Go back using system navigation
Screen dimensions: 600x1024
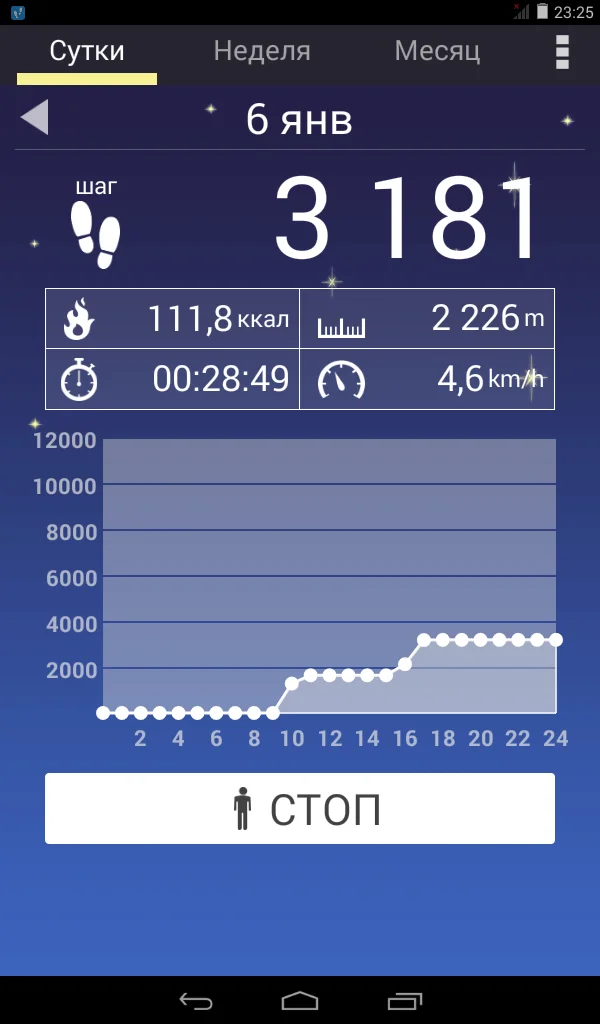(196, 1000)
